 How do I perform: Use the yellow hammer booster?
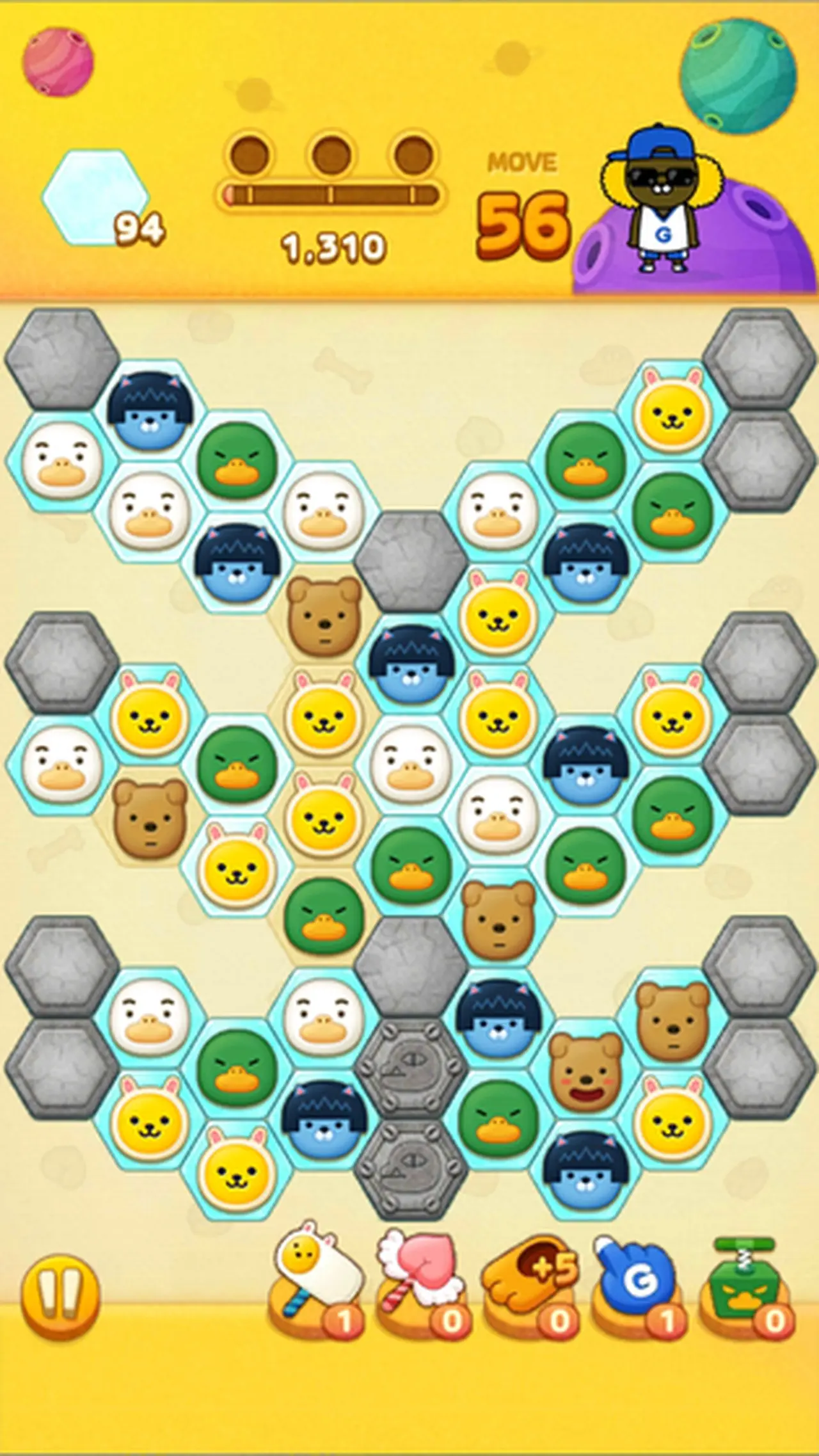317,1276
